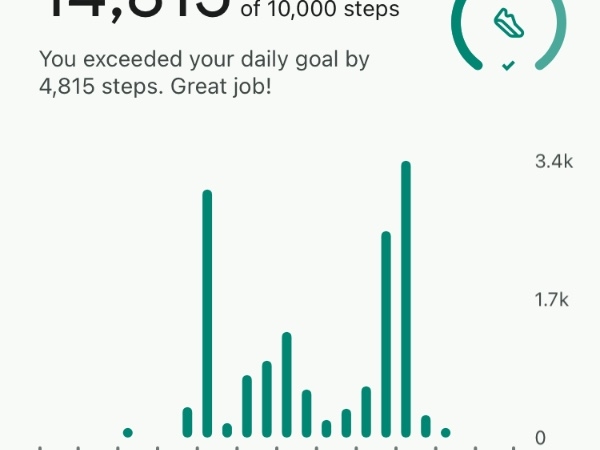Select the second-tallest steps bar near the chart's left side
The height and width of the screenshot is (450, 600).
[x=207, y=313]
